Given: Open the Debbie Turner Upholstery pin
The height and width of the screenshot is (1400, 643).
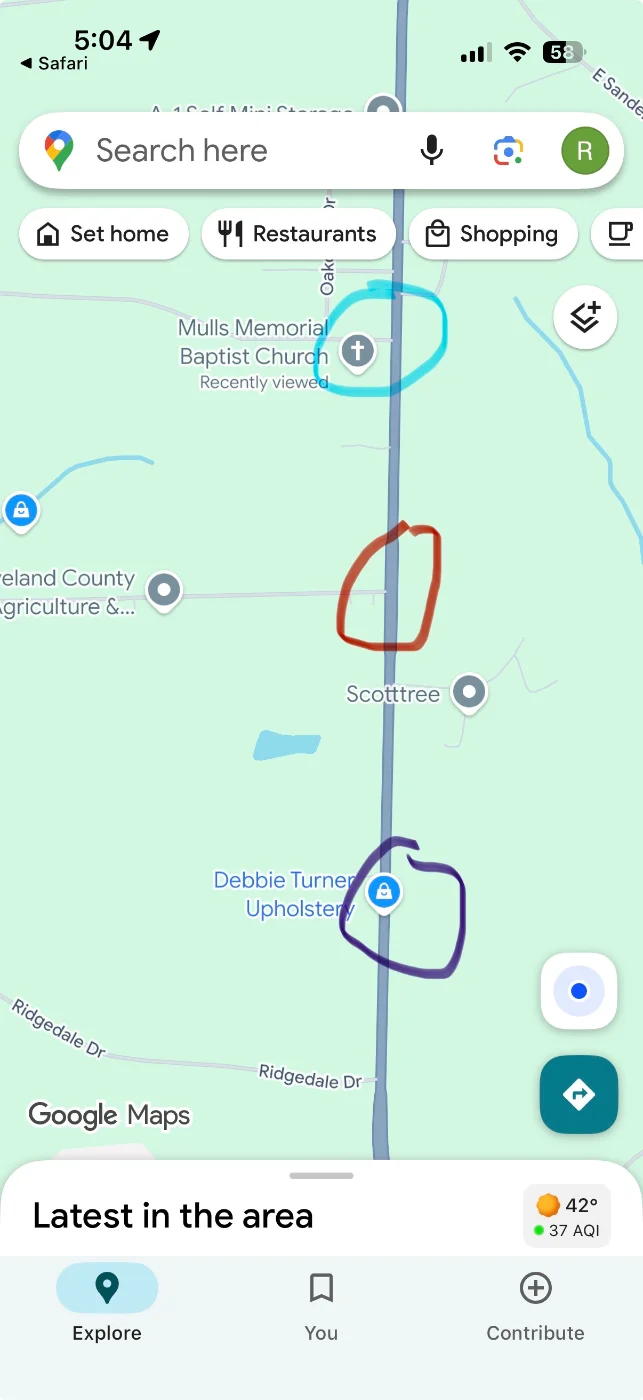Looking at the screenshot, I should (x=383, y=891).
